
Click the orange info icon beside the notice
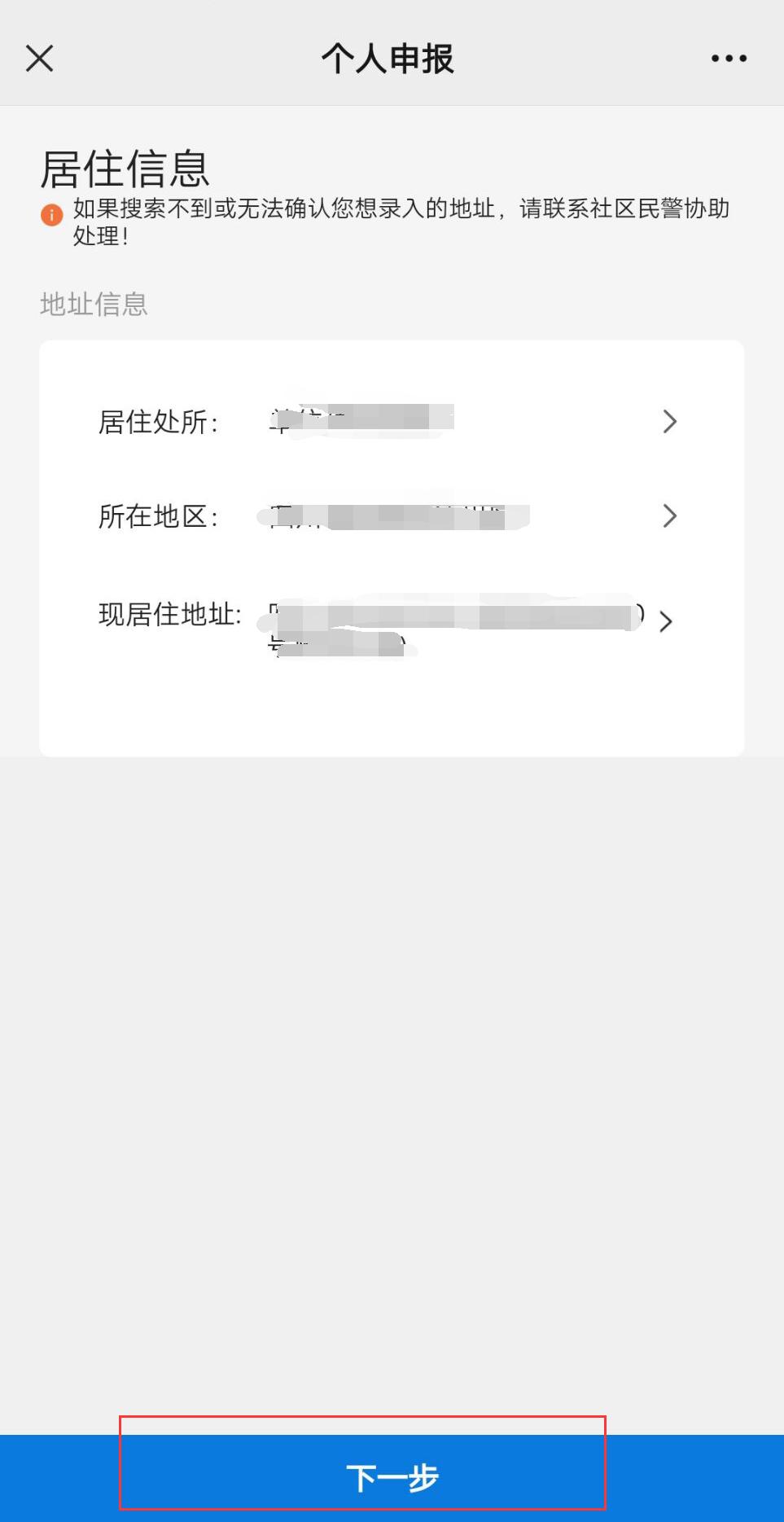pos(50,213)
